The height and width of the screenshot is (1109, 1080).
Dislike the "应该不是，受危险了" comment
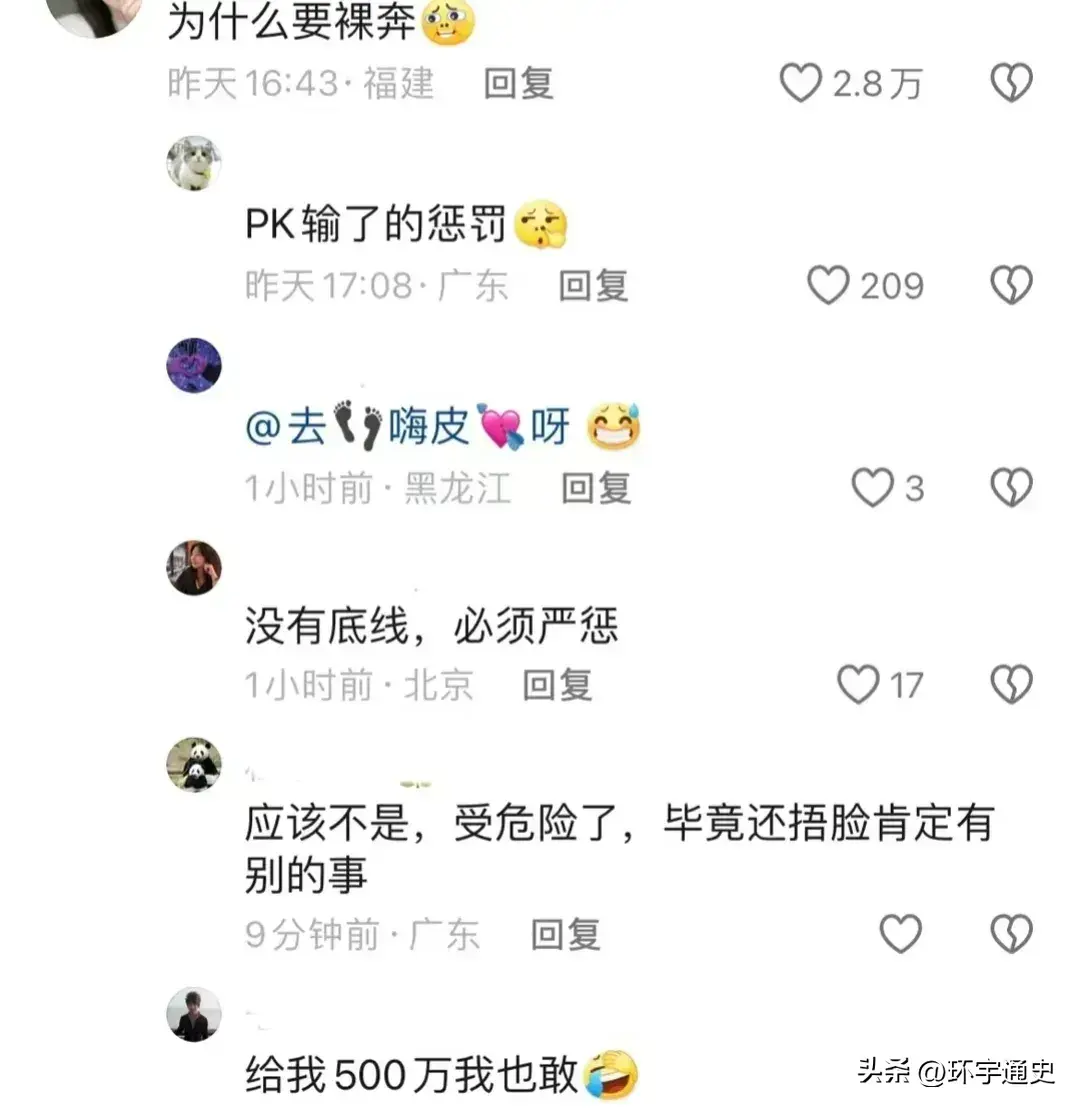[x=1011, y=934]
